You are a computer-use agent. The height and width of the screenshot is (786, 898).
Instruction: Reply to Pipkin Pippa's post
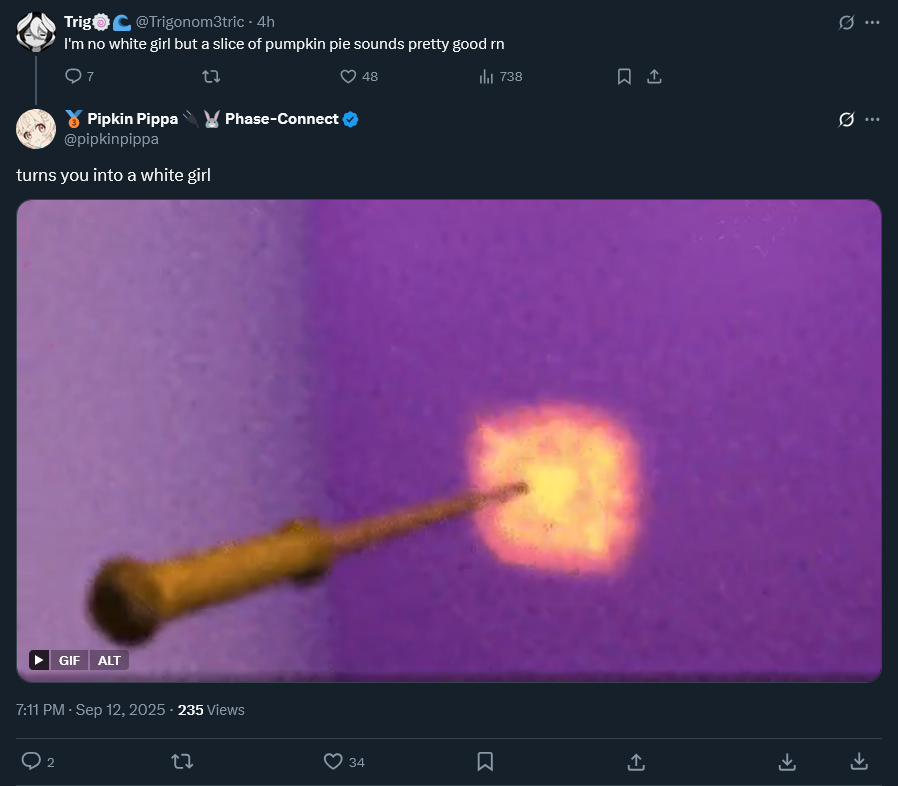[31, 762]
